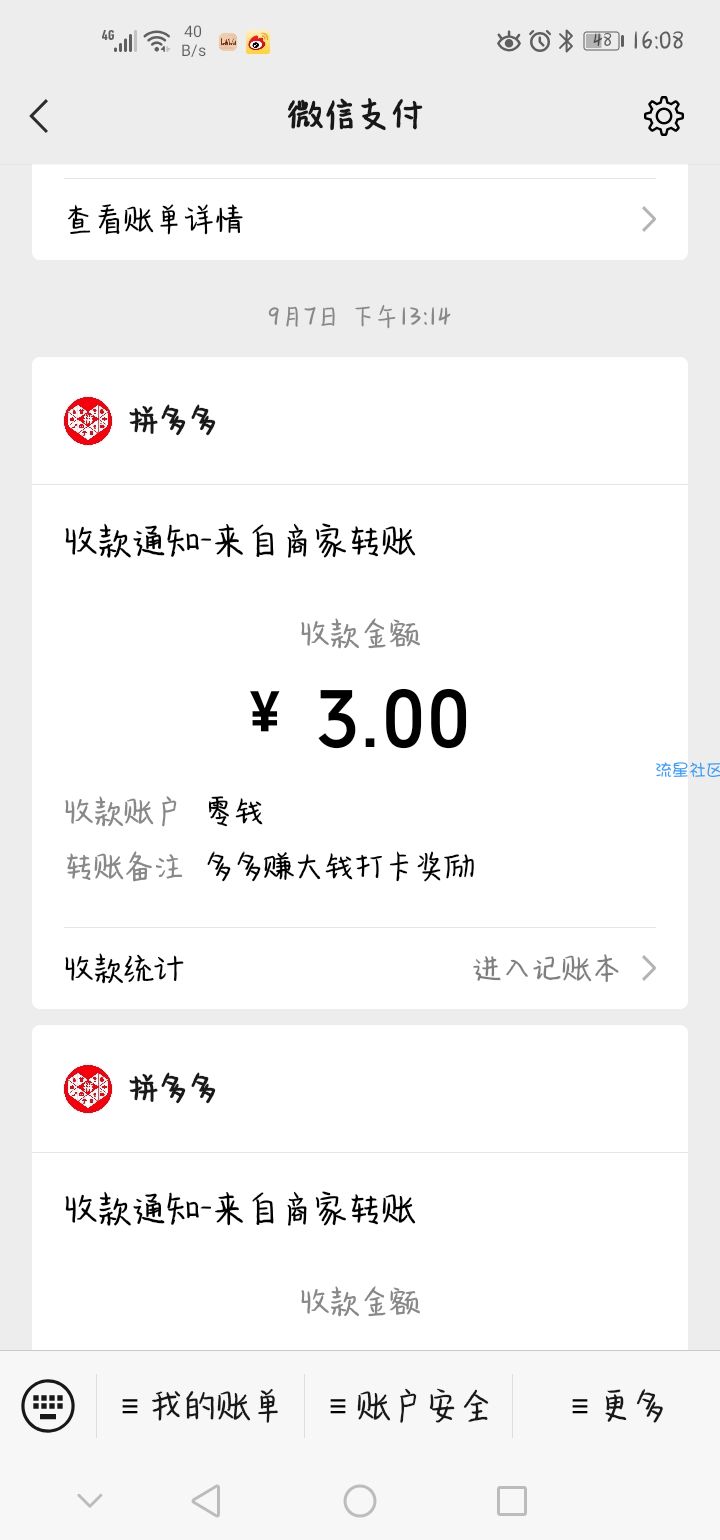Open 账户安全 menu

pyautogui.click(x=408, y=1406)
